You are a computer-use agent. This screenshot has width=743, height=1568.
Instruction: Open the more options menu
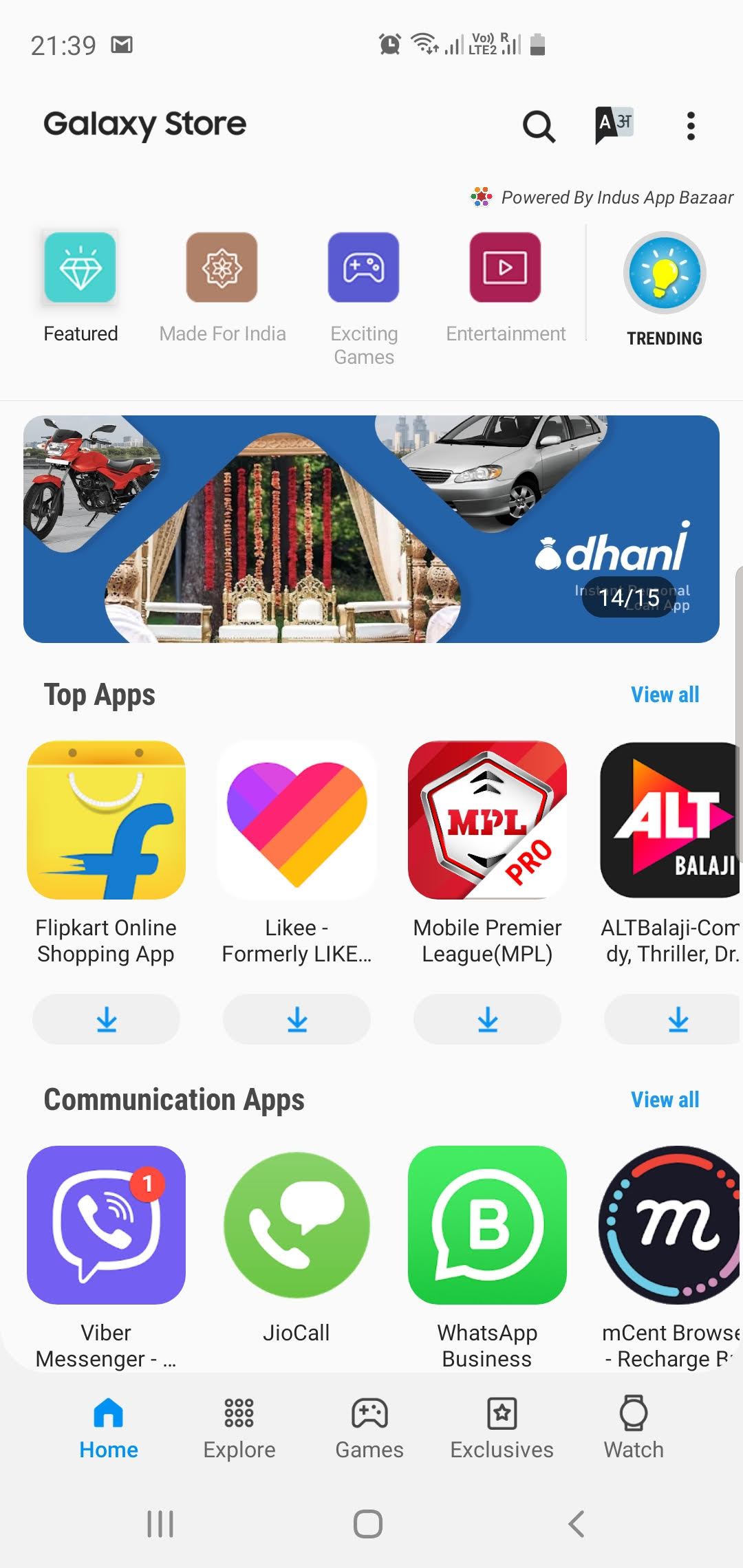tap(691, 127)
